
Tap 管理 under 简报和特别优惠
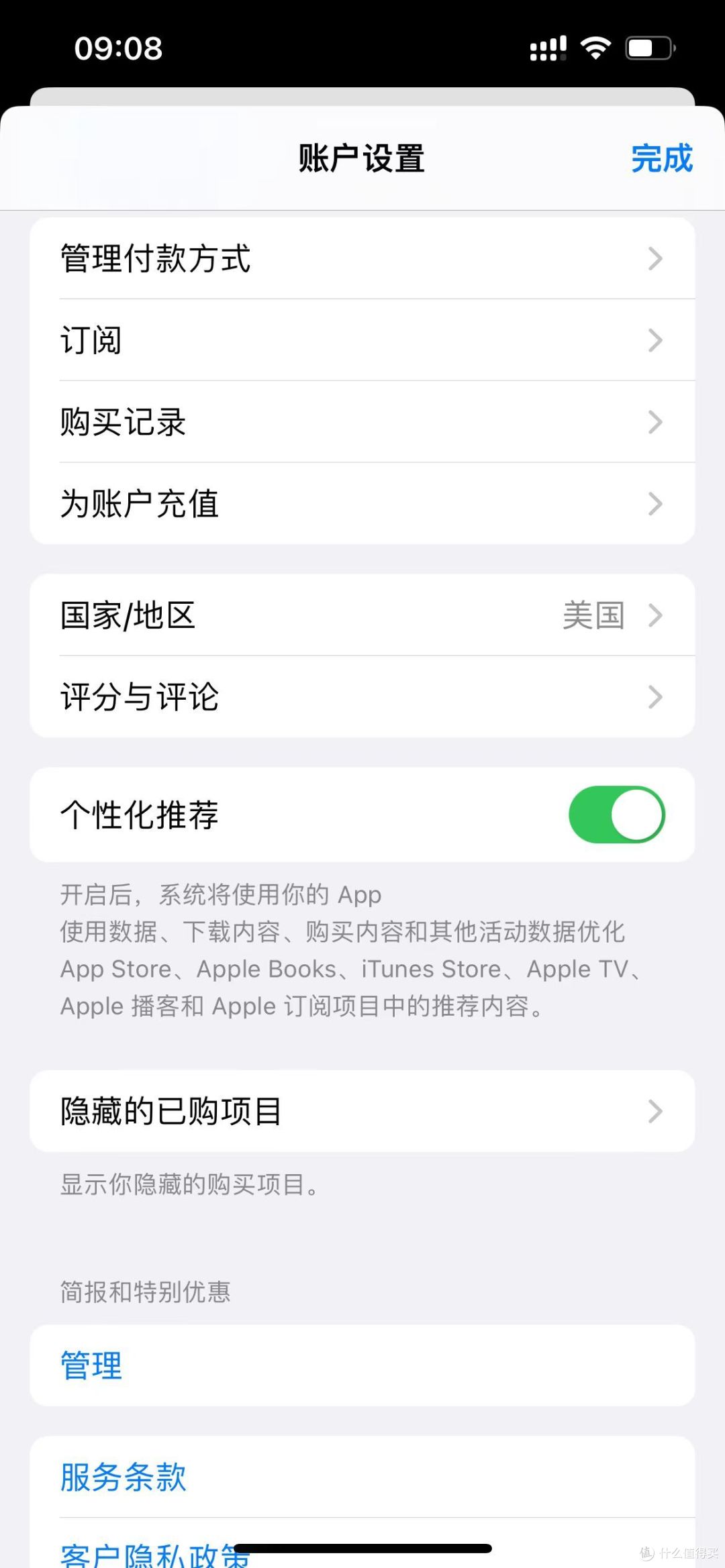click(92, 1365)
